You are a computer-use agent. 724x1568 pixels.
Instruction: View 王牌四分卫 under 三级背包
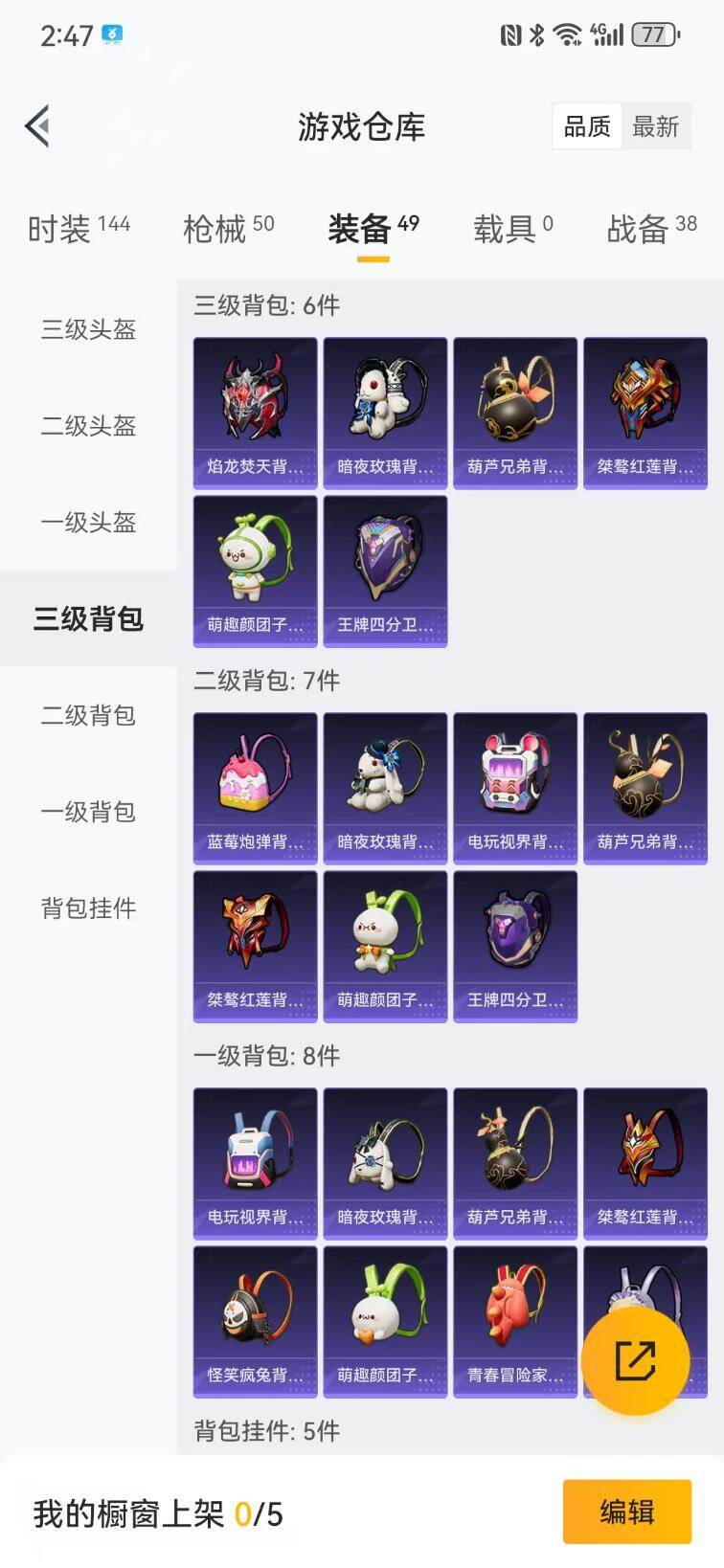click(x=385, y=571)
